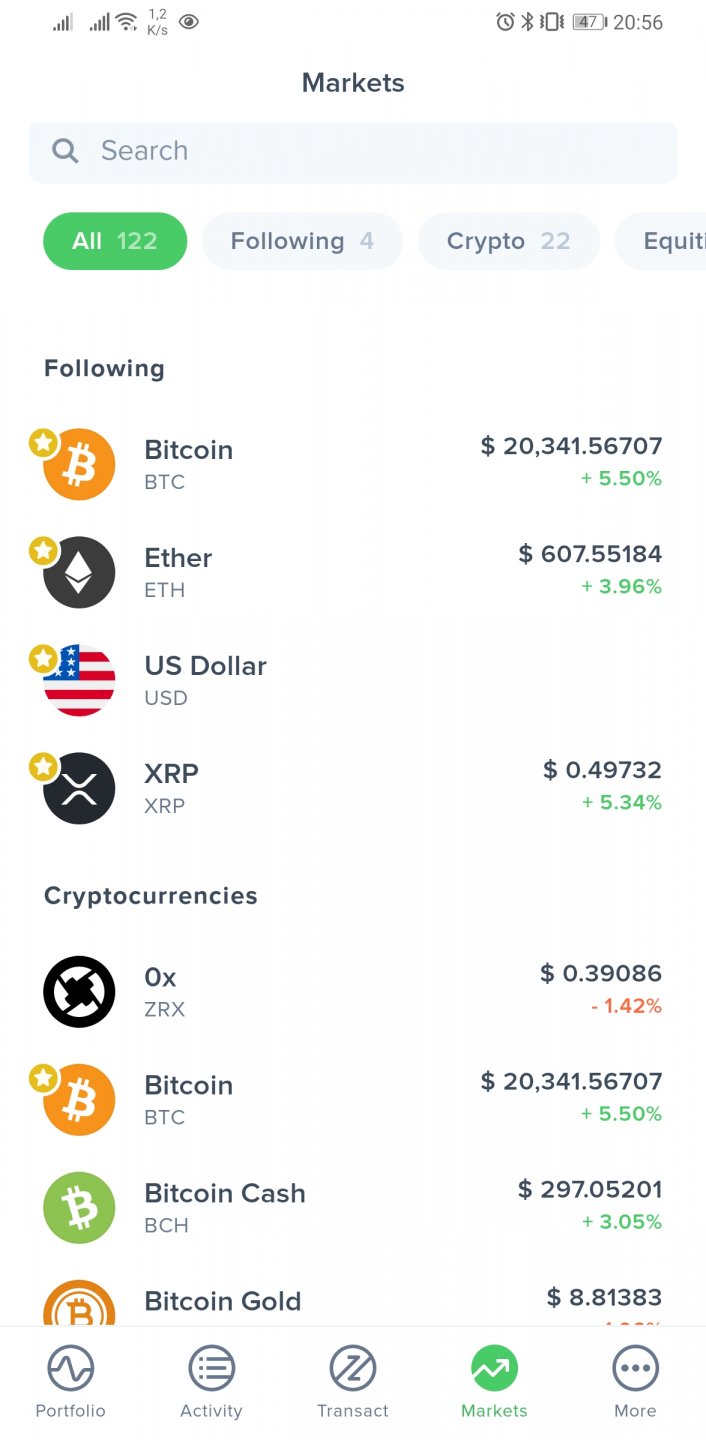The width and height of the screenshot is (706, 1440).
Task: Show the Crypto 22 category
Action: pyautogui.click(x=508, y=241)
